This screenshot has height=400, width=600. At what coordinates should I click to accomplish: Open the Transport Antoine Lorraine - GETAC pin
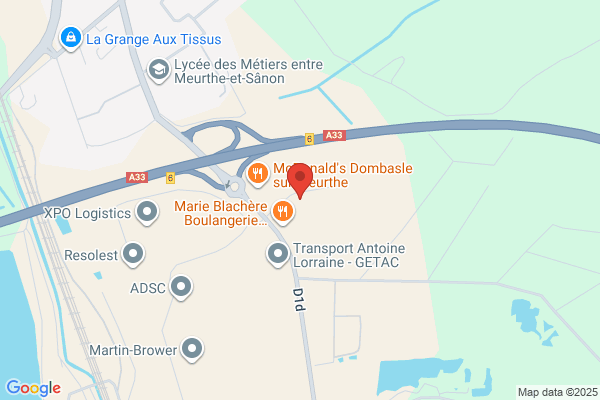click(x=278, y=254)
